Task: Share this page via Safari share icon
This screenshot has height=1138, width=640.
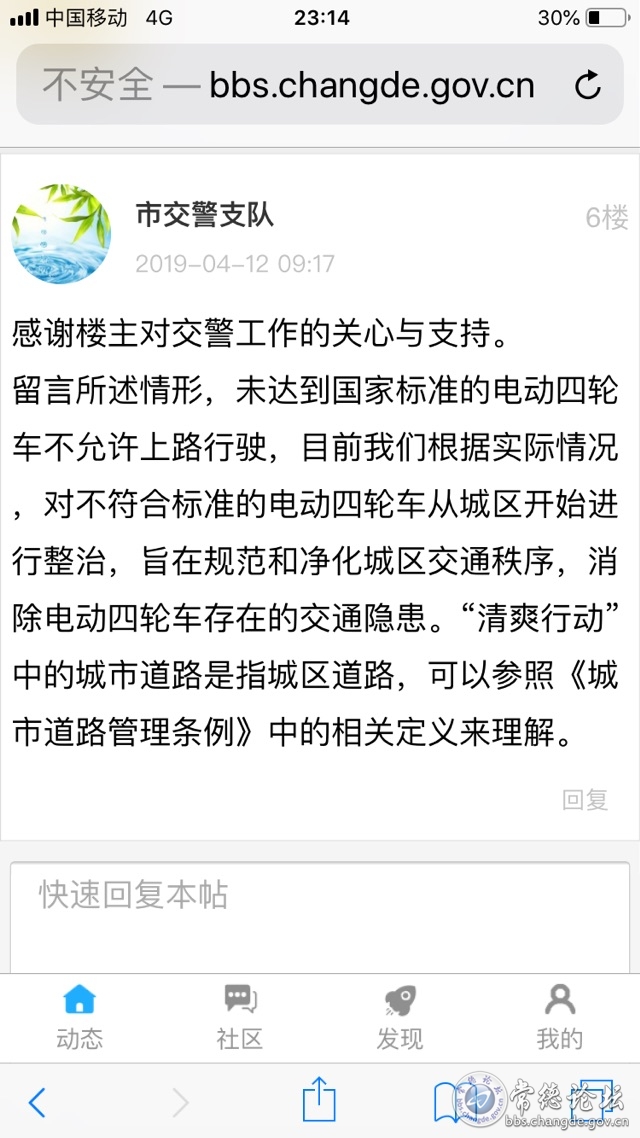Action: (319, 1100)
